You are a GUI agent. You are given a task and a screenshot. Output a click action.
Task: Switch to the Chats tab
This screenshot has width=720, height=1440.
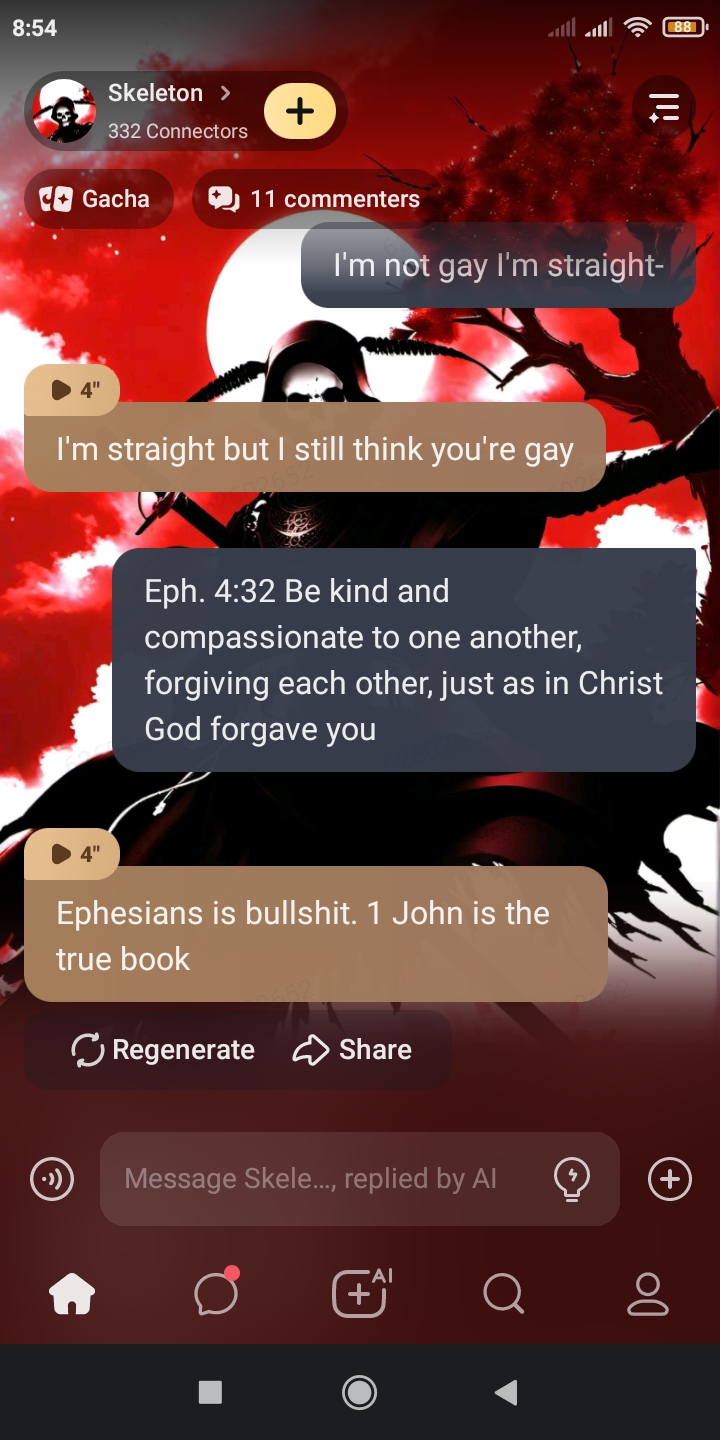tap(216, 1295)
